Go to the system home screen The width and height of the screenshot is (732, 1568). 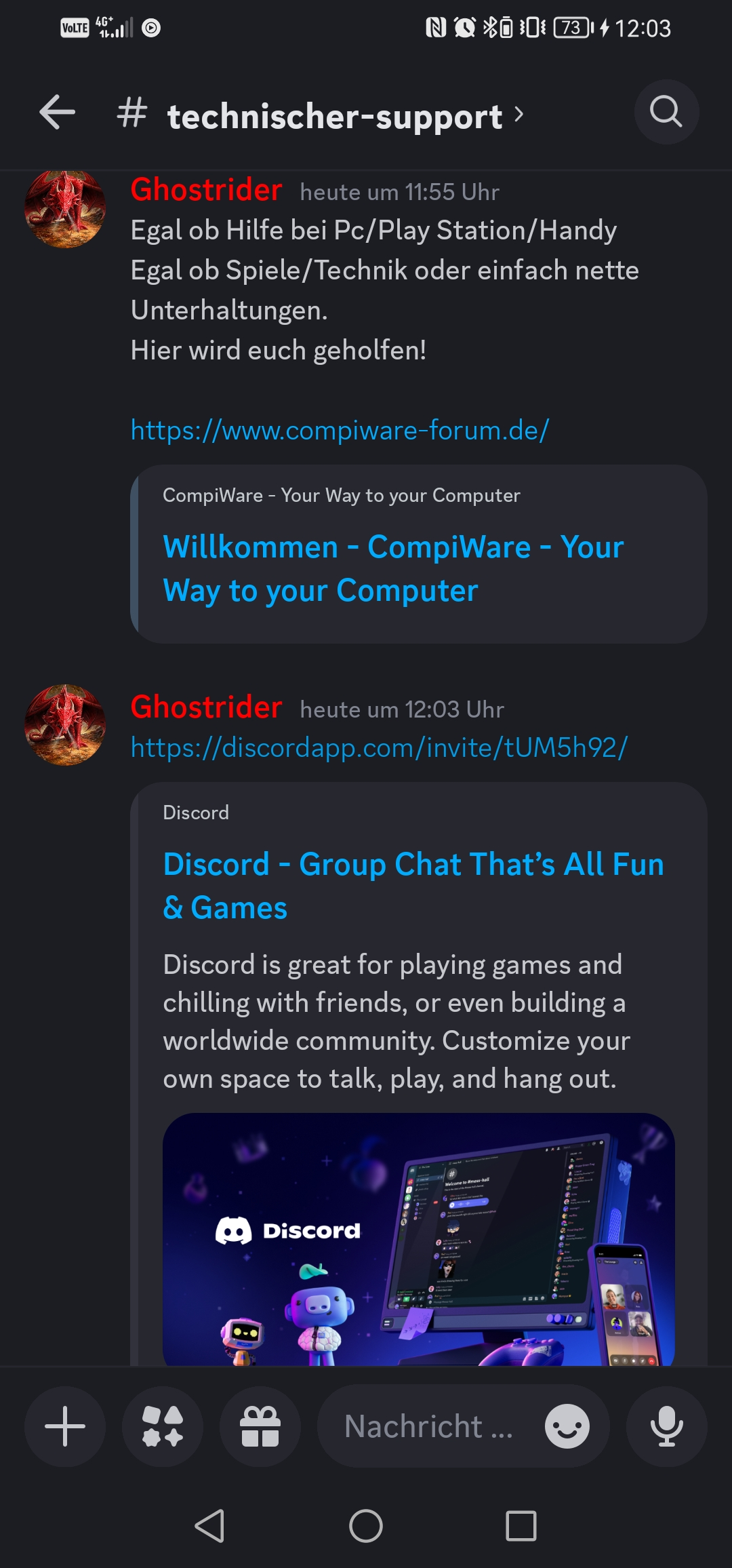click(366, 1526)
